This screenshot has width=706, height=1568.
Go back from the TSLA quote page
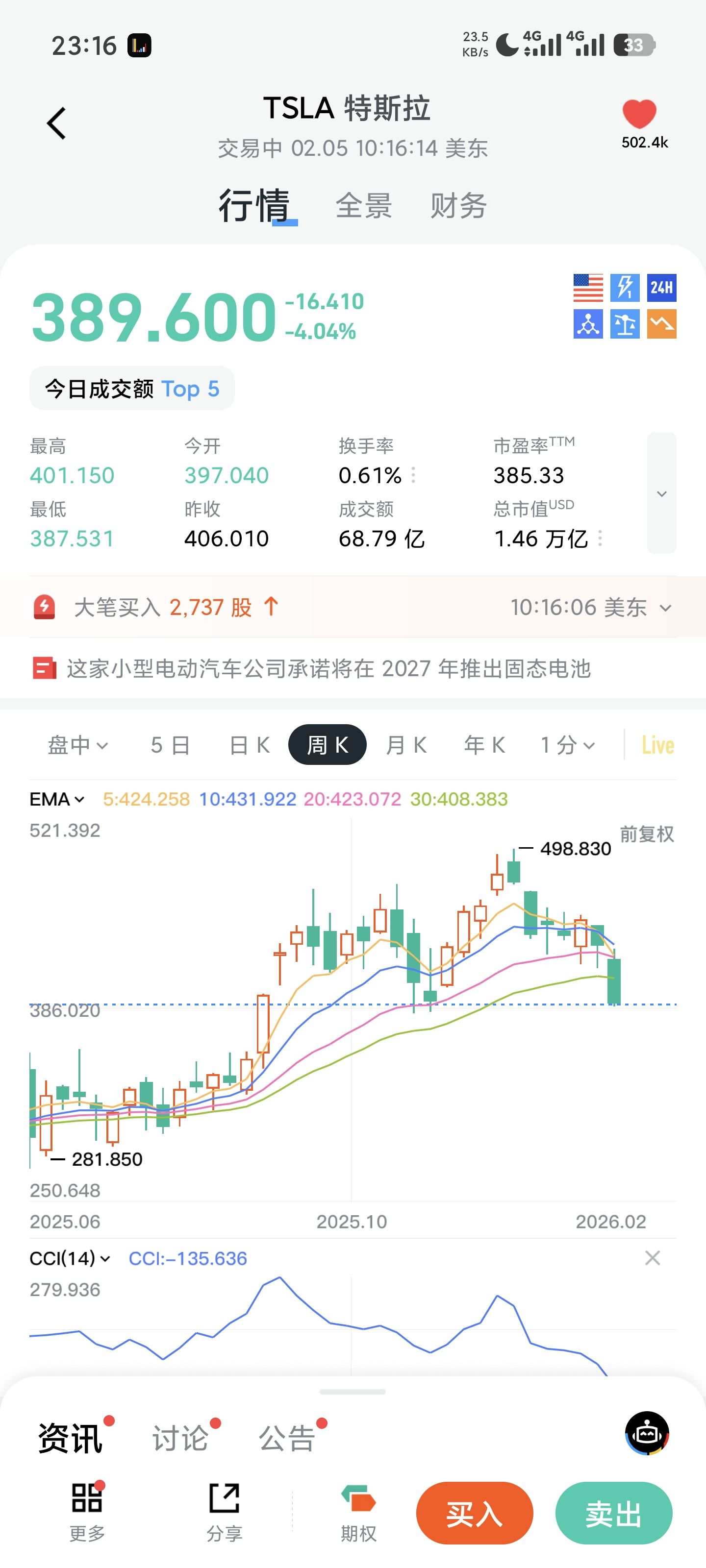click(x=57, y=123)
